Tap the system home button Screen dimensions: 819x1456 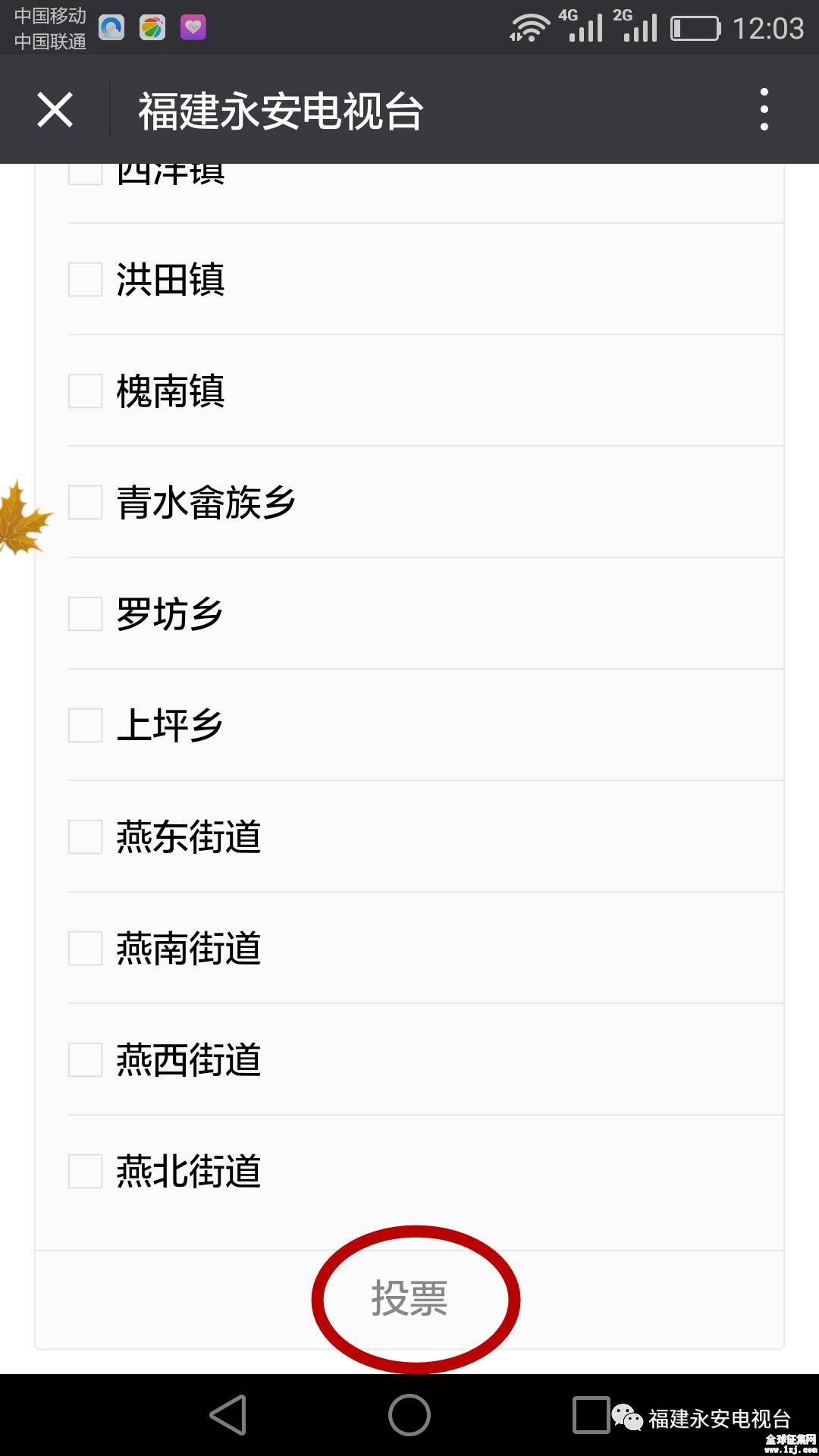(x=409, y=1415)
